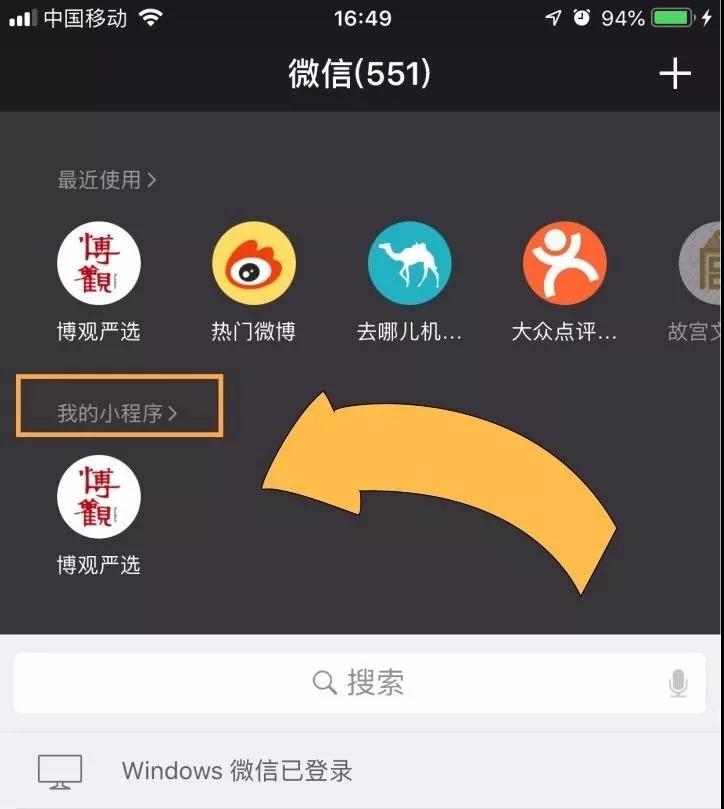
Task: Open the plus menu in the header
Action: pos(675,74)
